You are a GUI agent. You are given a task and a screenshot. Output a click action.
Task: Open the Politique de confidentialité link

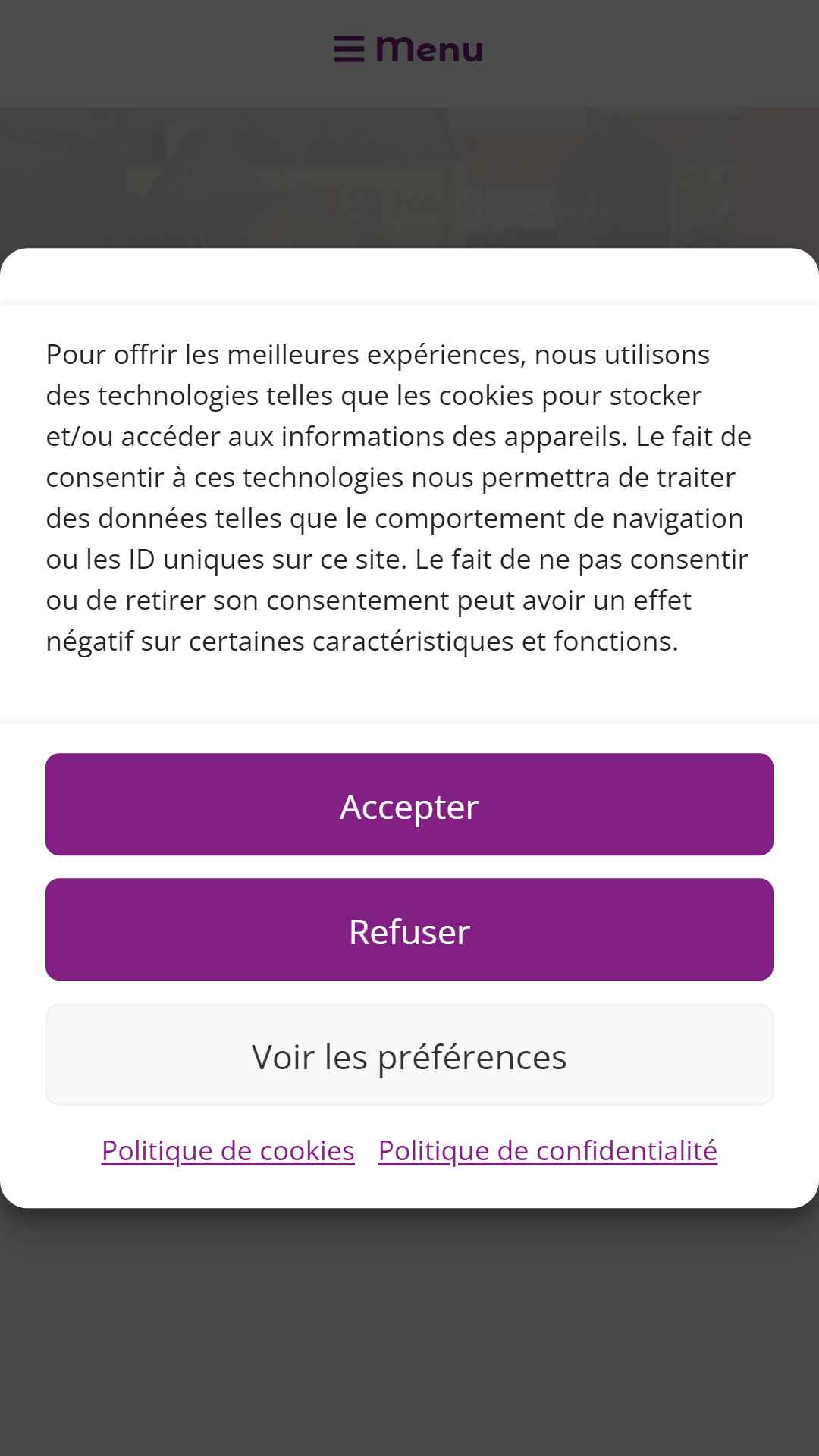click(548, 1150)
